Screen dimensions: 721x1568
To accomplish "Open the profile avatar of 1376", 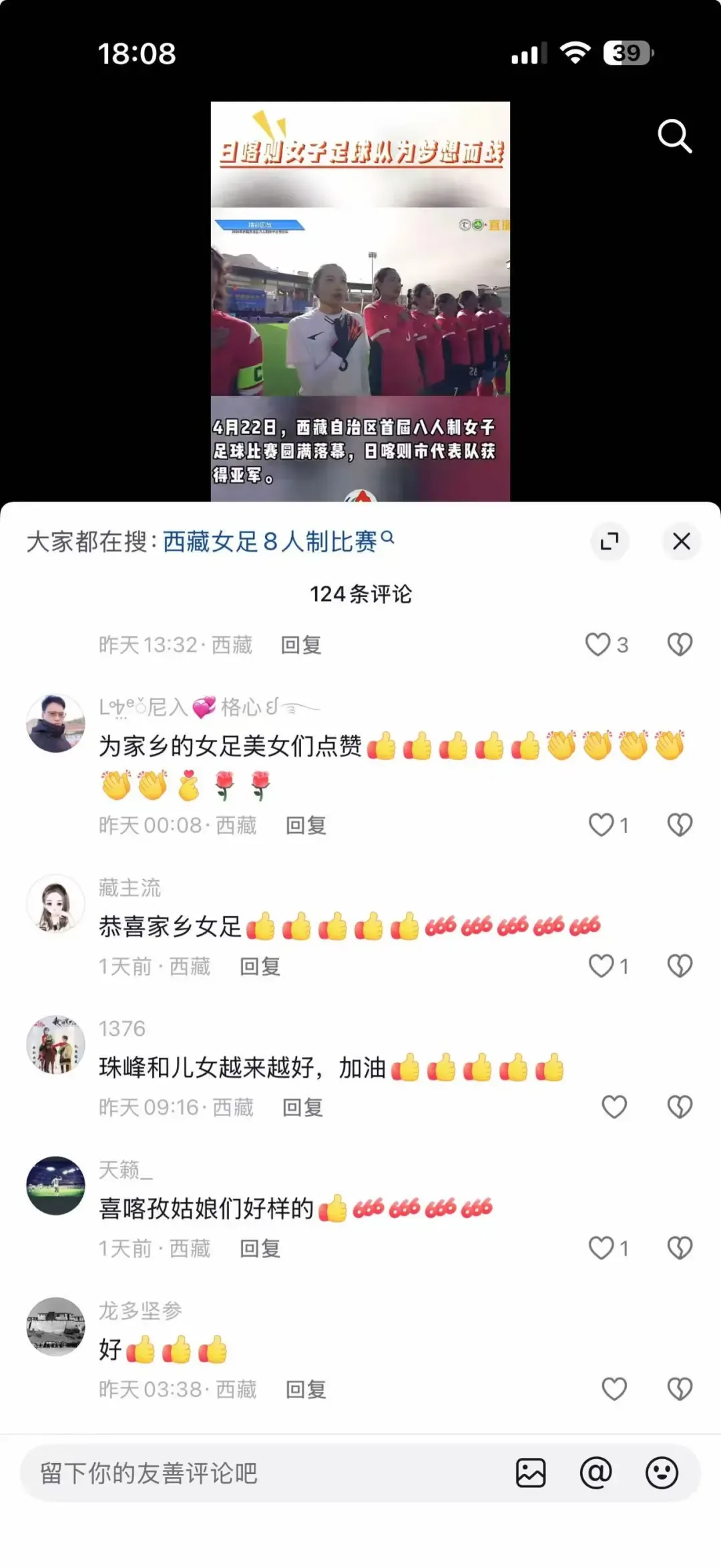I will [55, 1045].
